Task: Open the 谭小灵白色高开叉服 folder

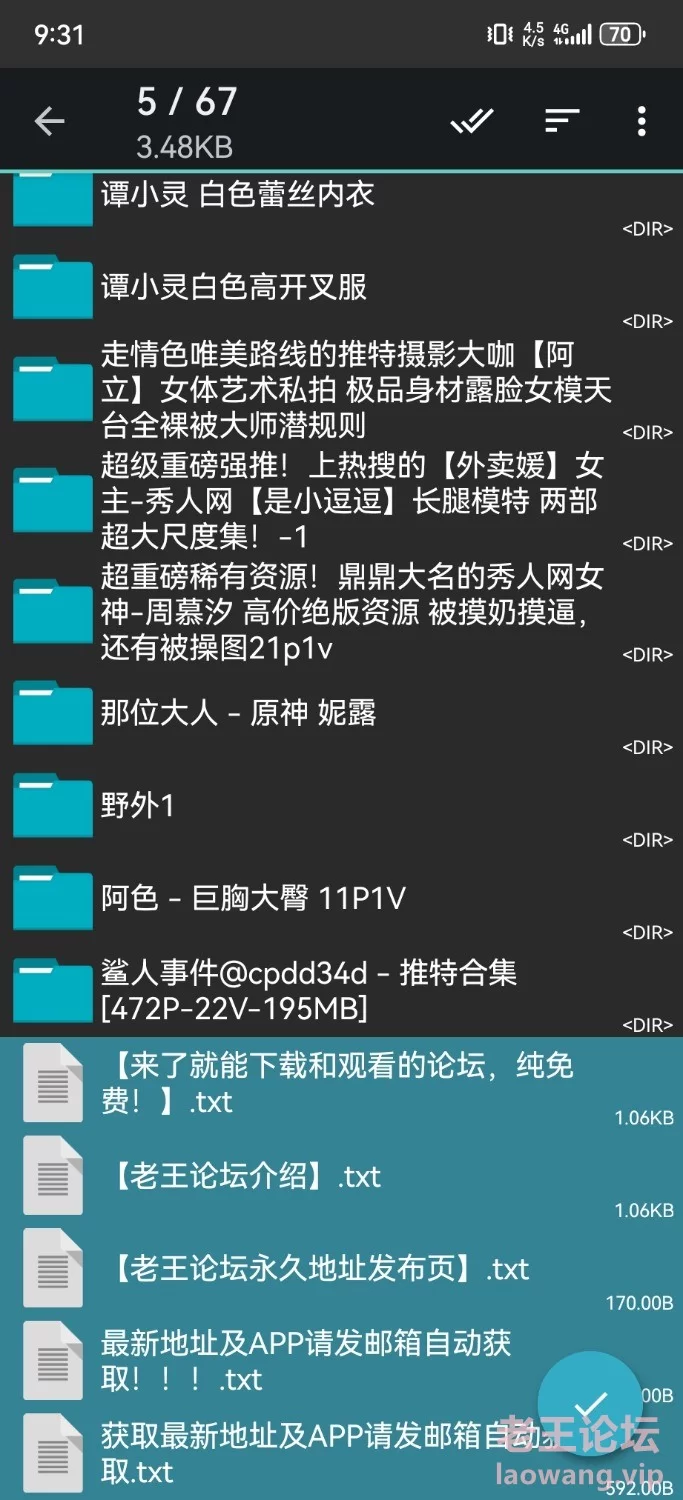Action: 341,288
